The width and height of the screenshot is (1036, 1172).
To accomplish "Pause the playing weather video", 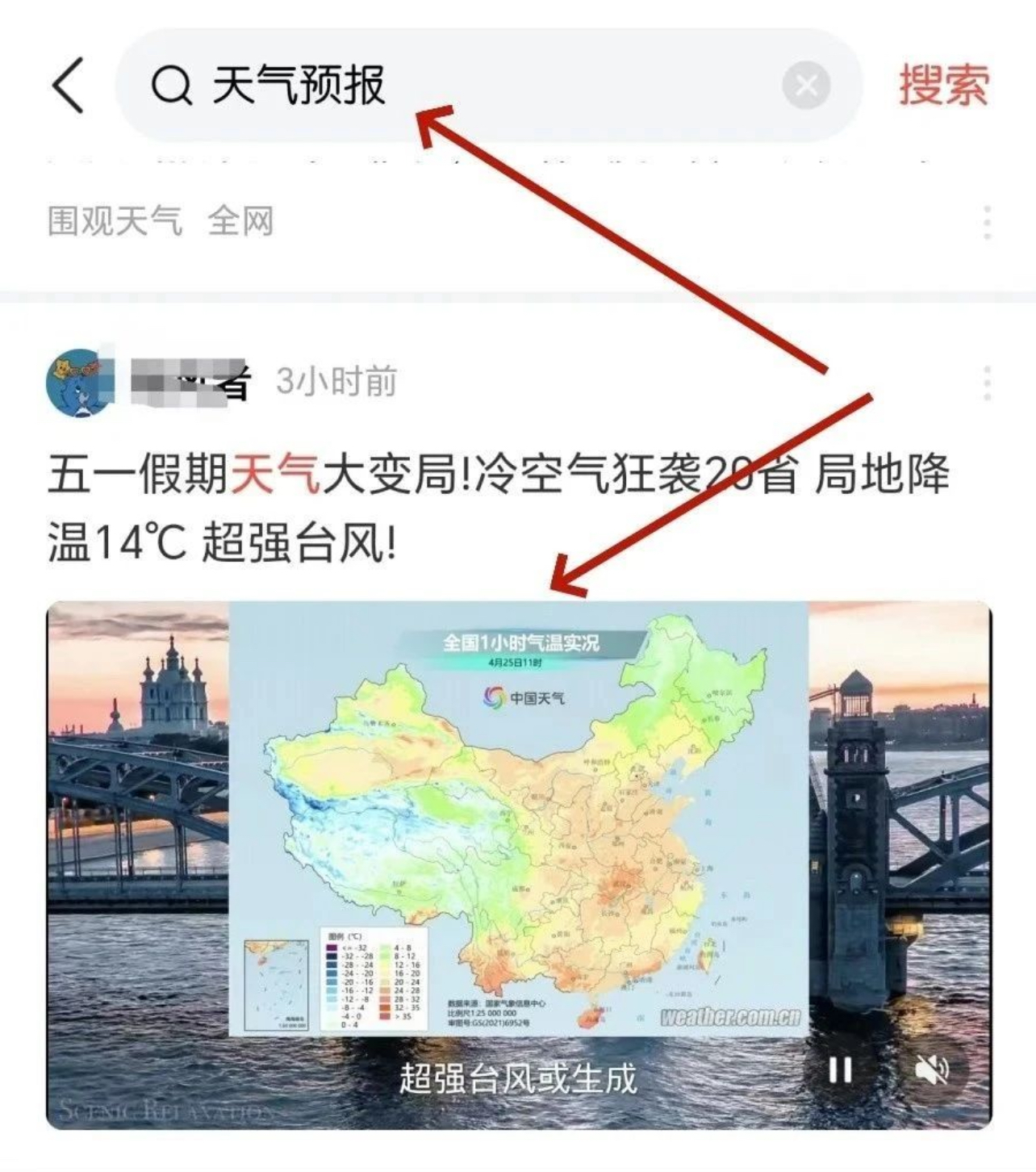I will click(840, 1070).
